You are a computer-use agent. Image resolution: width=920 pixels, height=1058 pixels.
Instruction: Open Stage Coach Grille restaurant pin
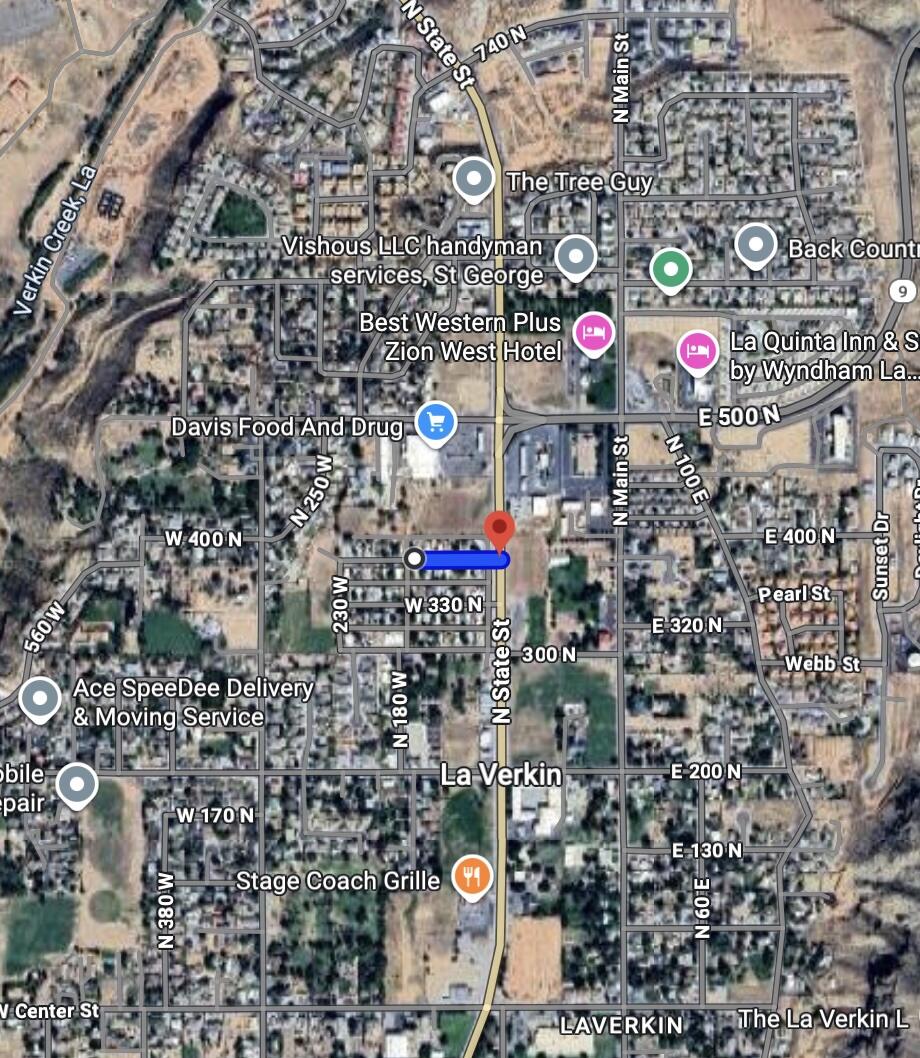[x=471, y=876]
